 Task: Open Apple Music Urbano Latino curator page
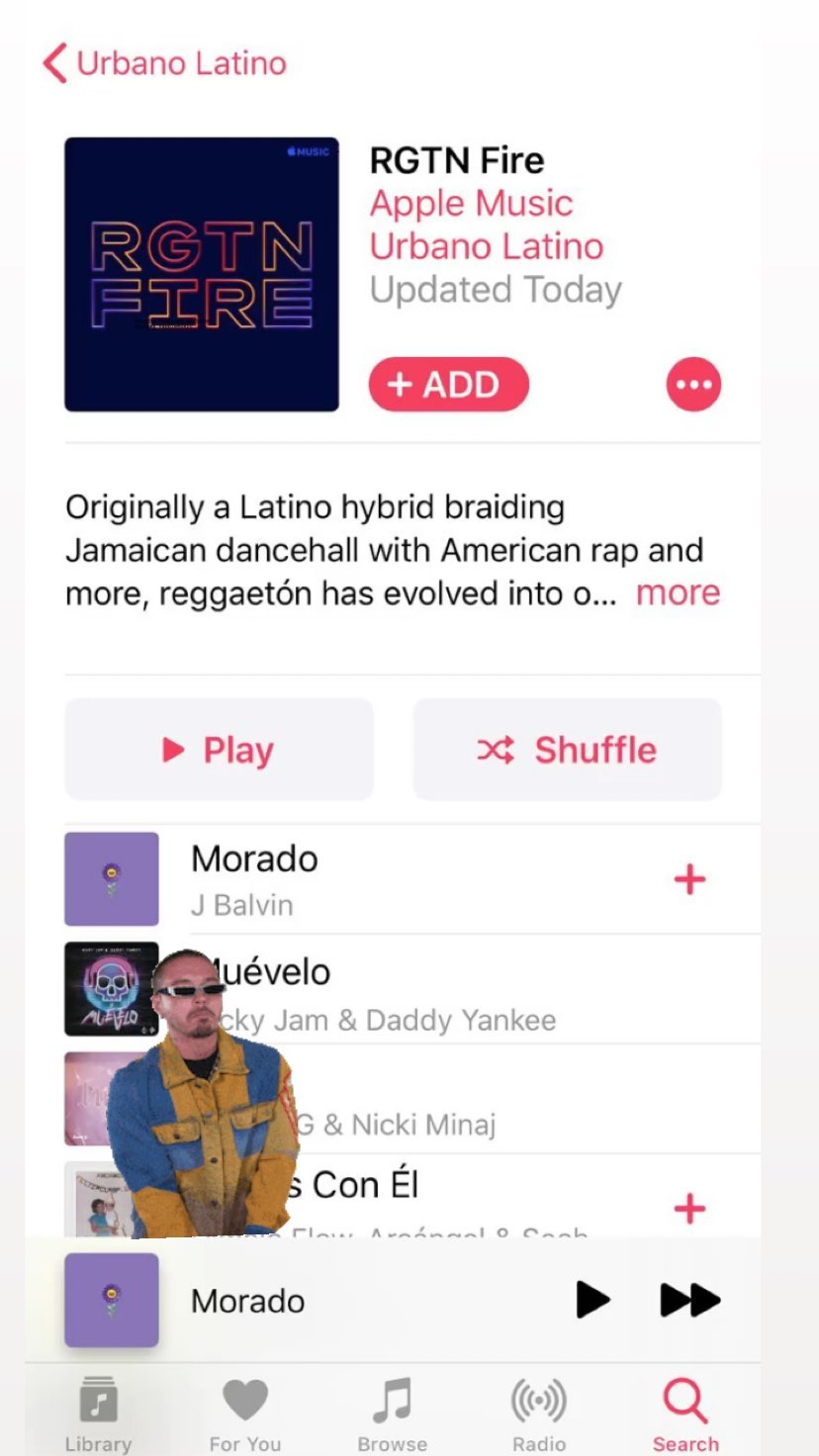pyautogui.click(x=486, y=226)
